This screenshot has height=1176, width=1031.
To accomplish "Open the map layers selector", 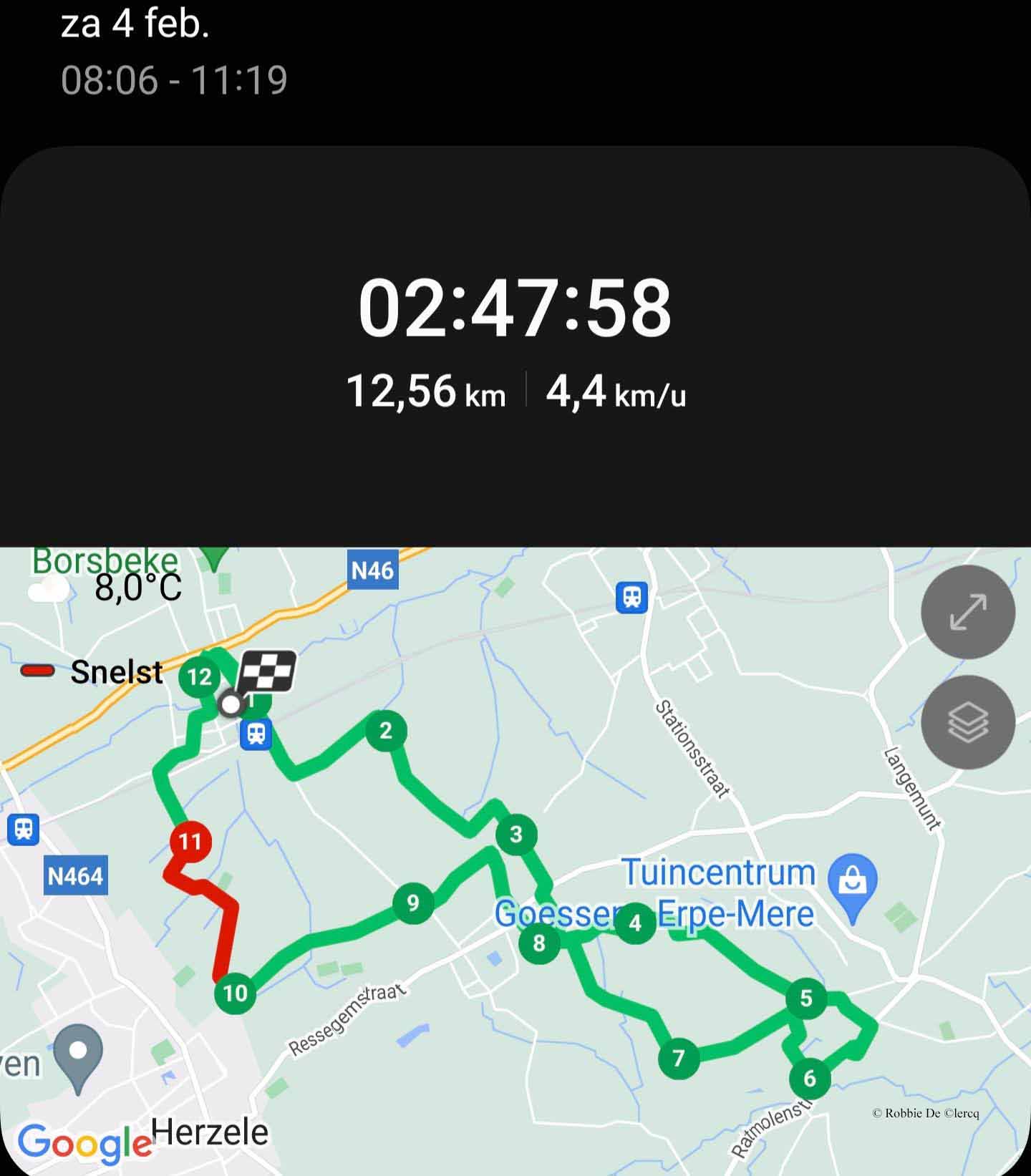I will pos(967,722).
